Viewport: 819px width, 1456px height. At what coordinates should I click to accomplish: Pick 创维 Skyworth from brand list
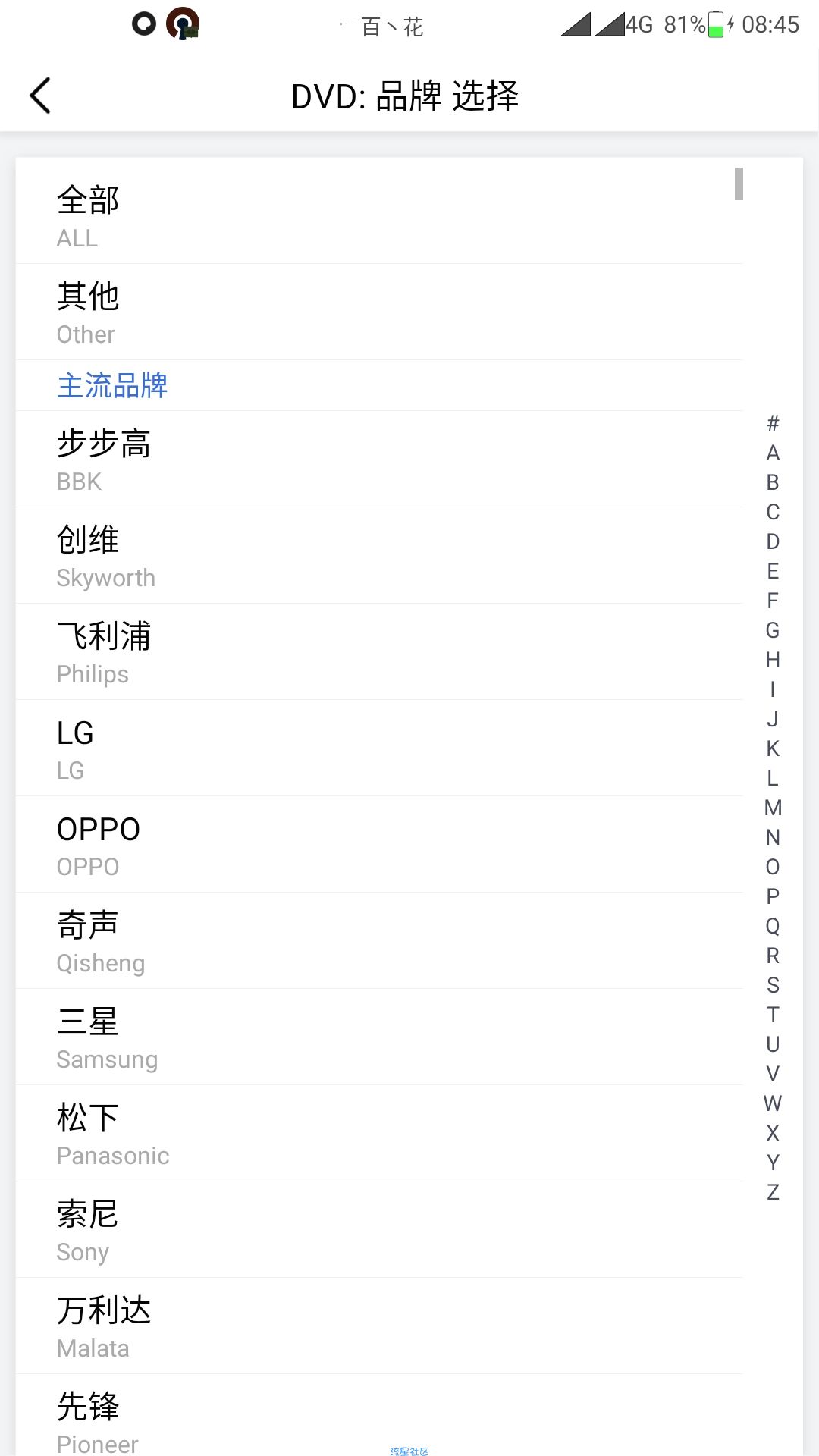(379, 556)
